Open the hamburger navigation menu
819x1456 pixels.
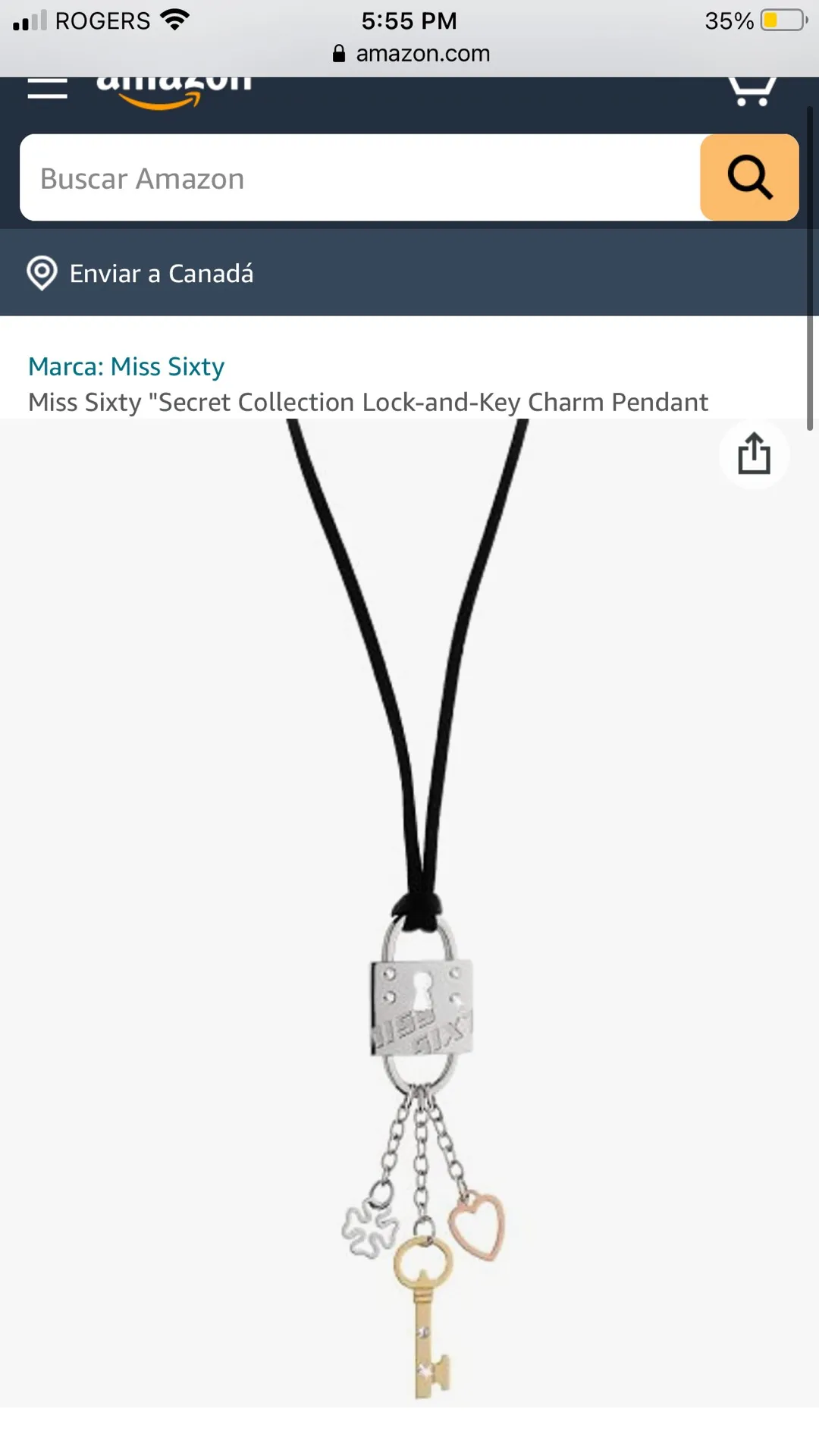click(x=47, y=88)
